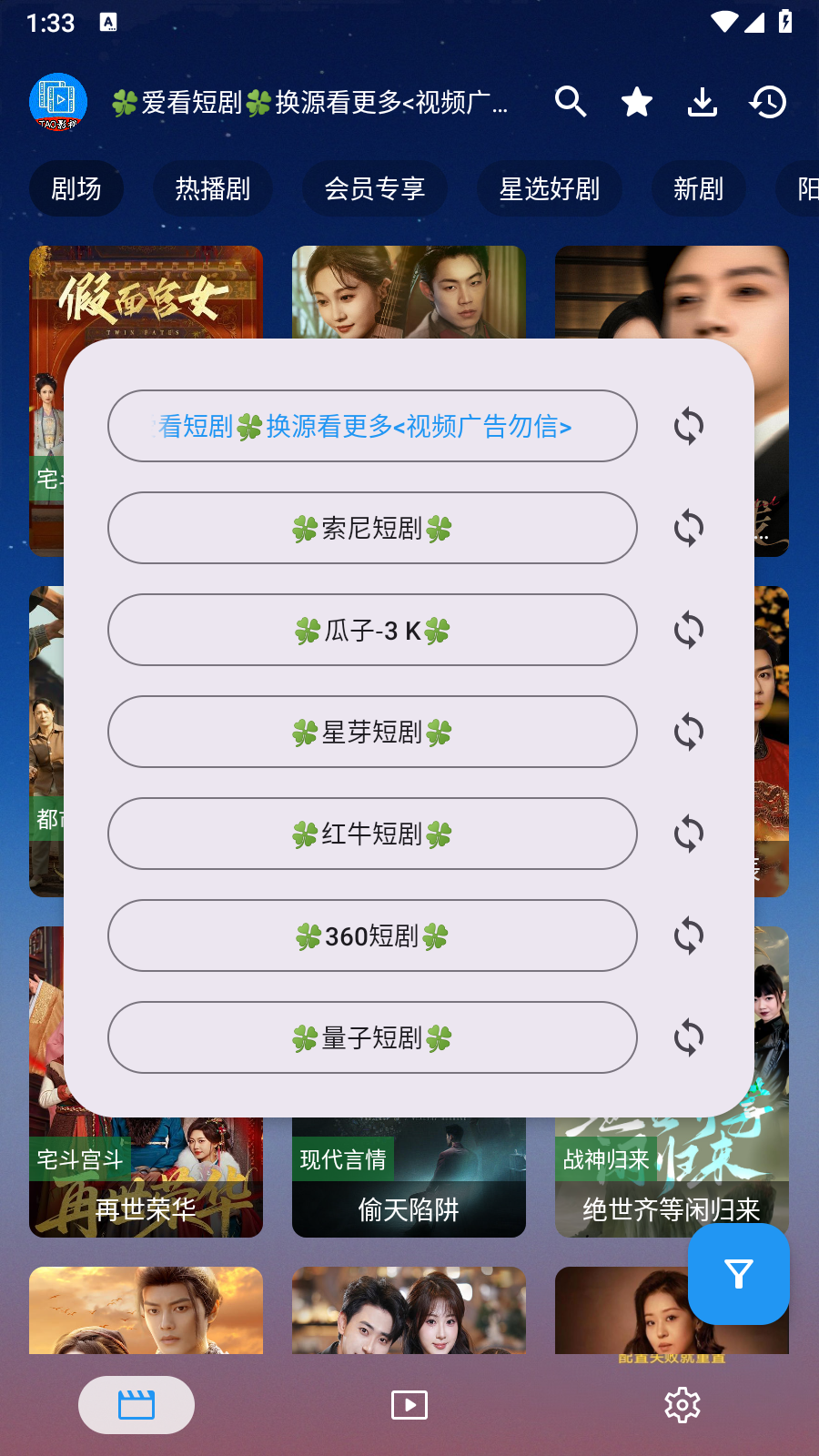Switch to the video player tab
Viewport: 819px width, 1456px height.
pyautogui.click(x=409, y=1405)
